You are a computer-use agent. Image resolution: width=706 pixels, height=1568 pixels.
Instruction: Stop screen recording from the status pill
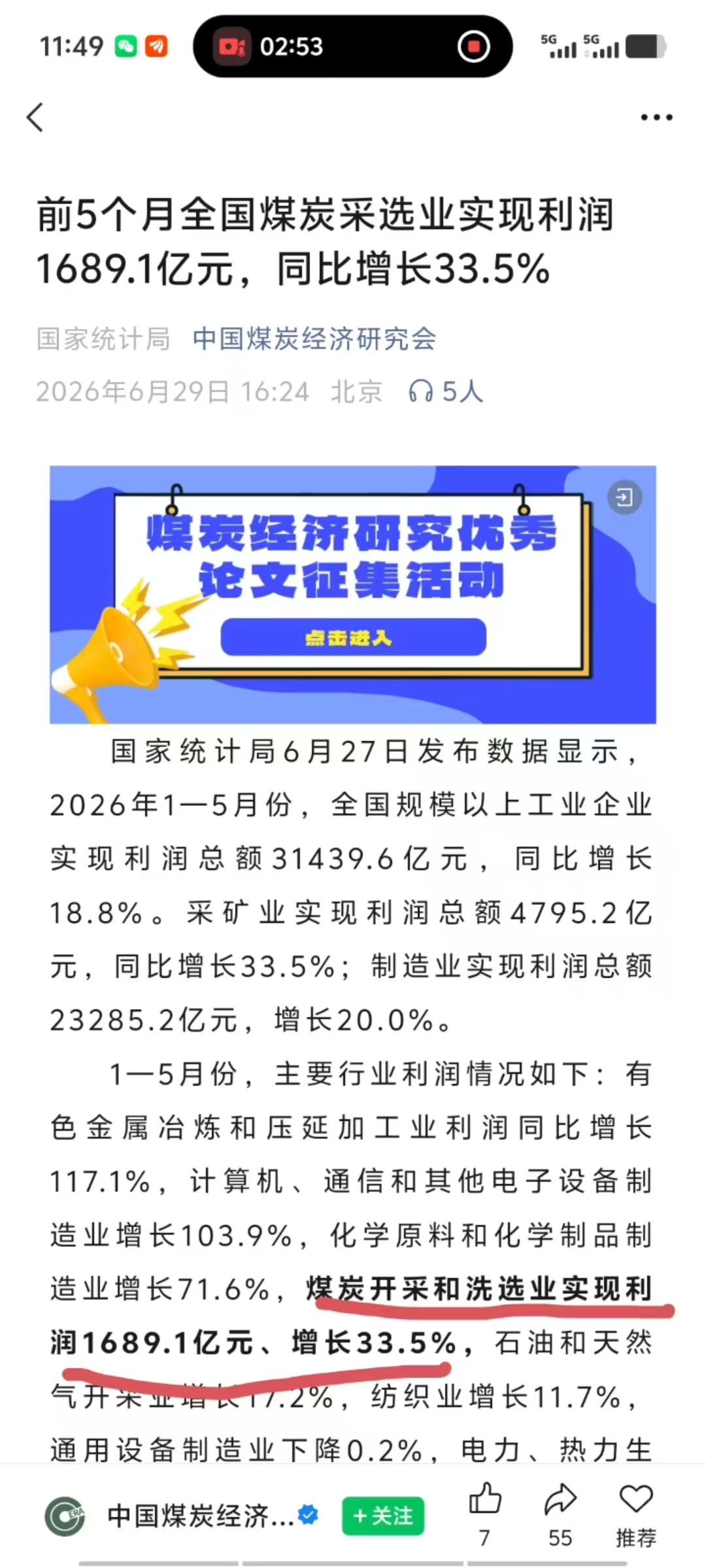(x=473, y=46)
